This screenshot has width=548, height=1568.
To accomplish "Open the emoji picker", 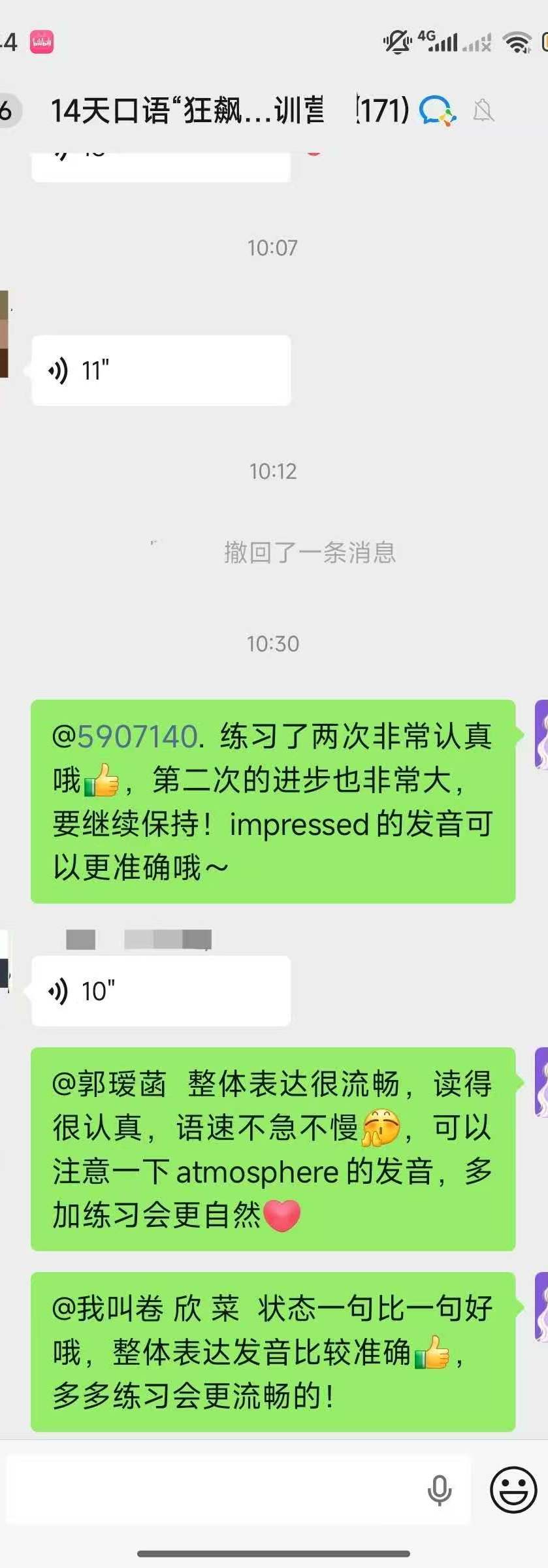I will [x=513, y=1490].
